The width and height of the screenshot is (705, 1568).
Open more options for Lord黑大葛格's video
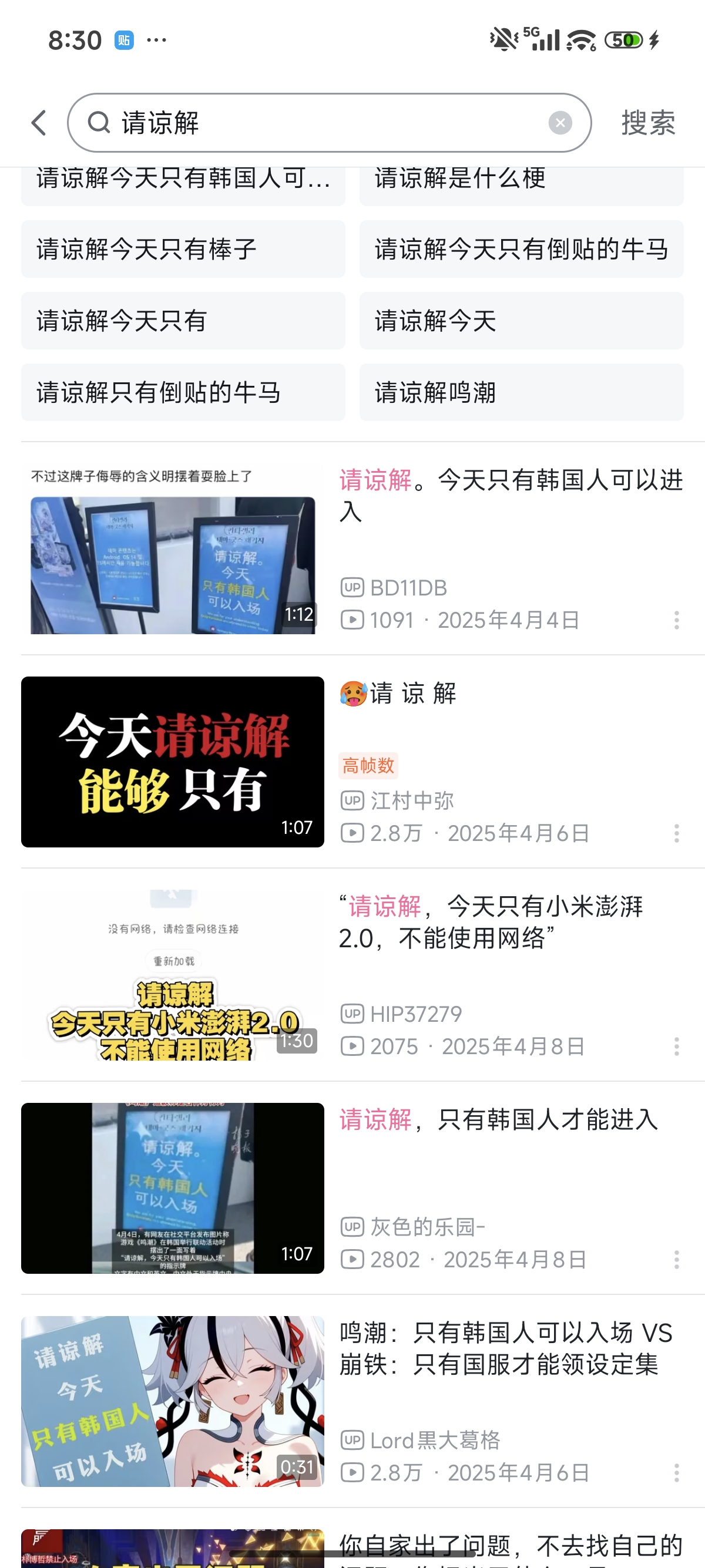coord(676,1472)
